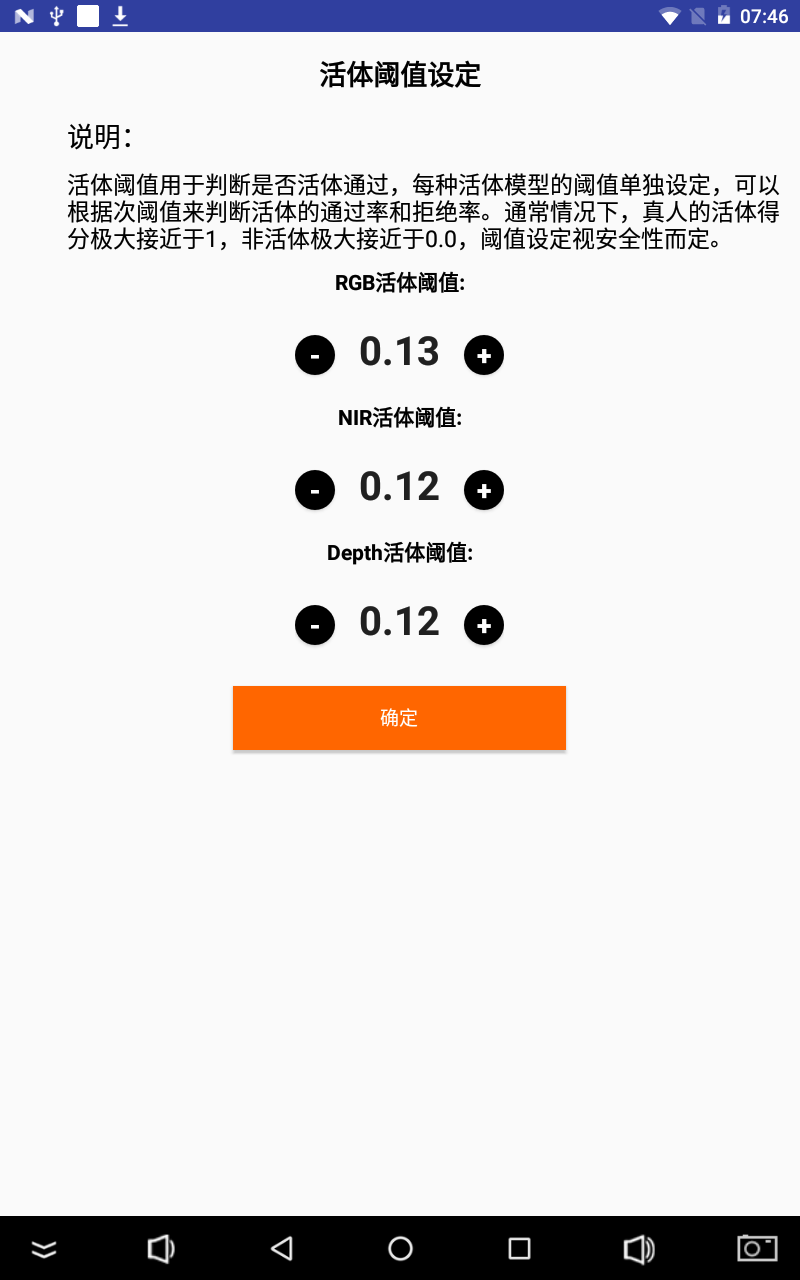Decrease the Depth活体阈值 value

pyautogui.click(x=315, y=625)
